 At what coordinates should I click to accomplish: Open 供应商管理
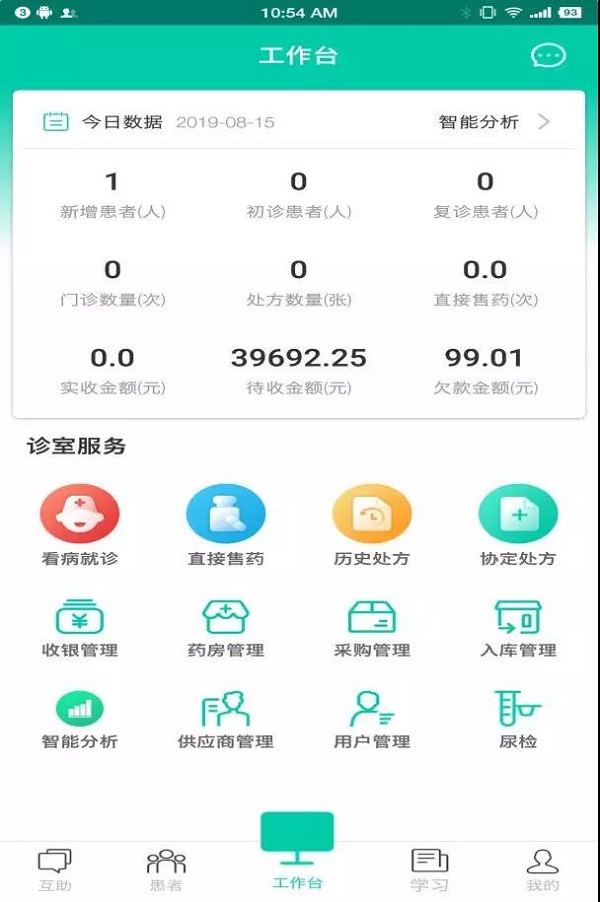tap(226, 719)
